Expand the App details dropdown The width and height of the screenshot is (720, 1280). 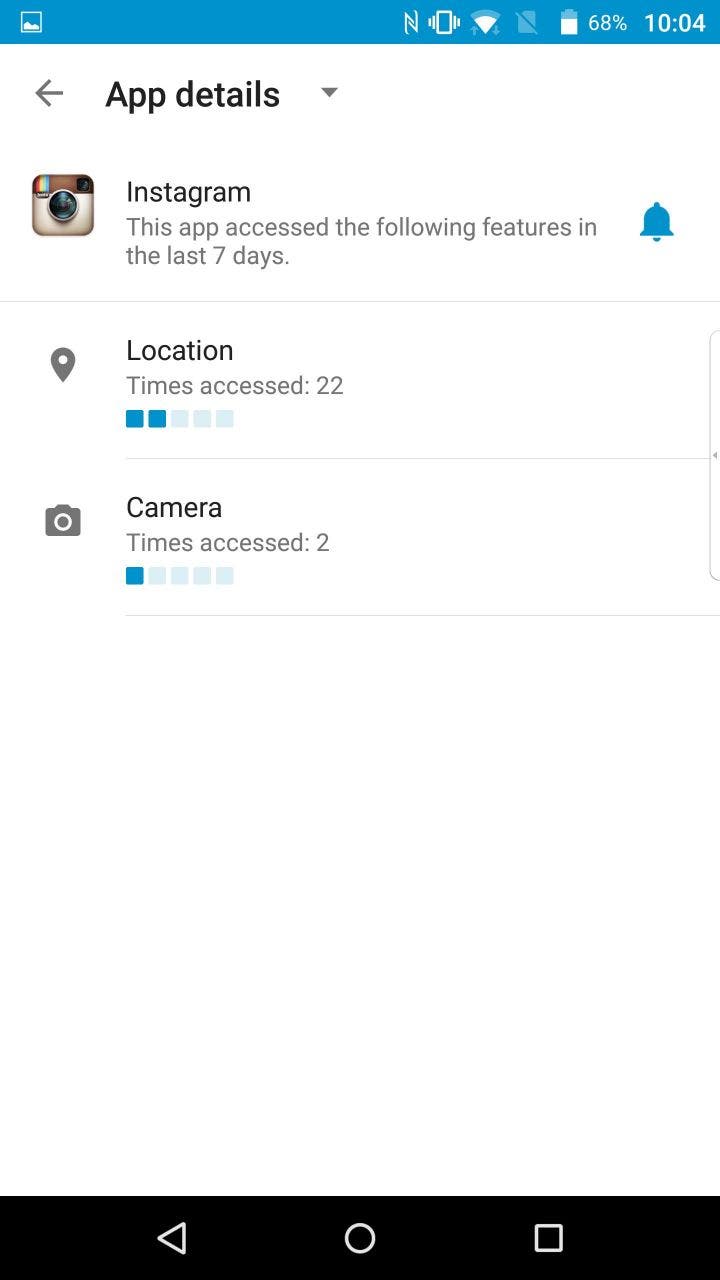click(x=329, y=93)
